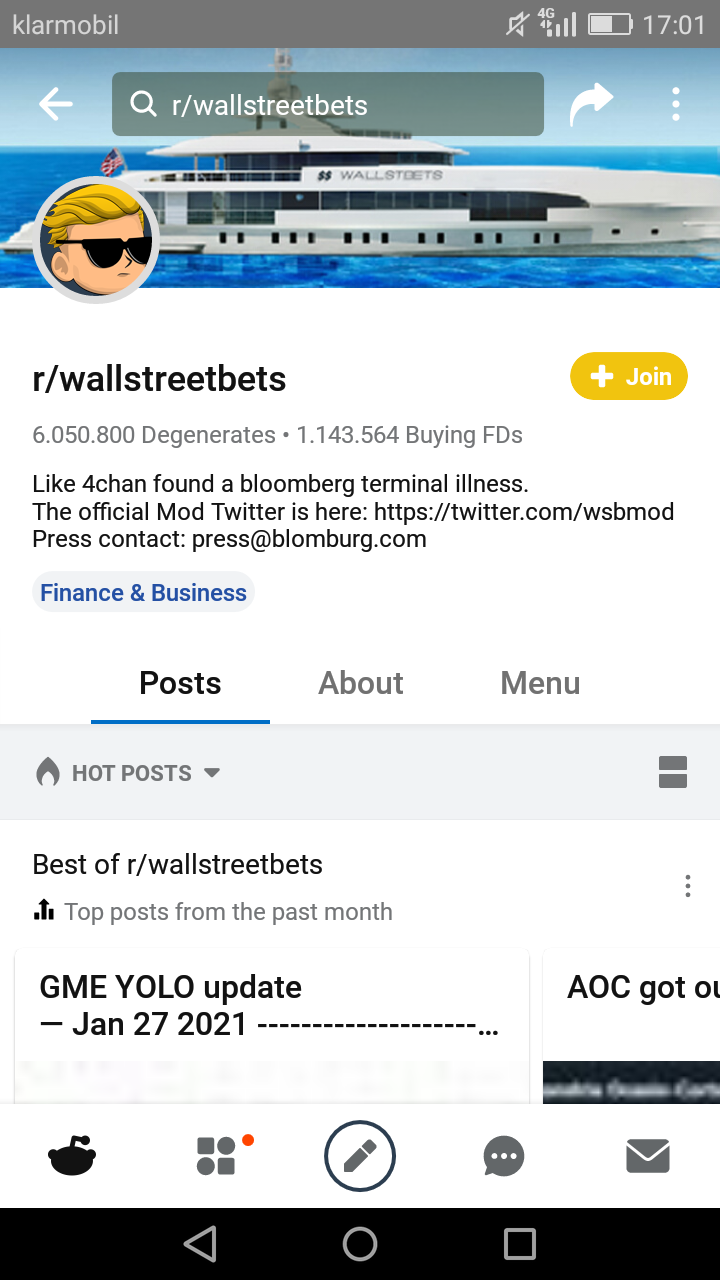Open the Finance & Business category chip
Screen dimensions: 720x1280
143,592
